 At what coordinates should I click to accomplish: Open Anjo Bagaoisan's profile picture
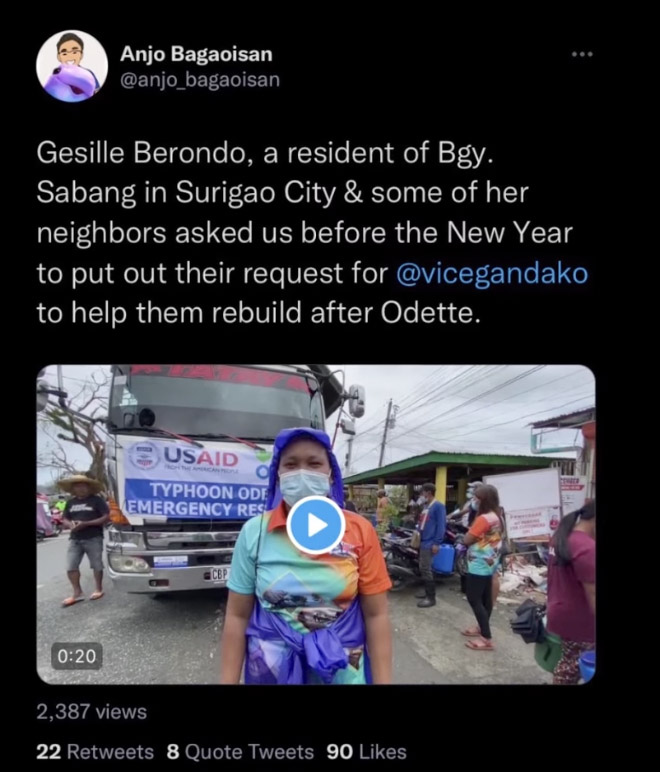[x=71, y=66]
